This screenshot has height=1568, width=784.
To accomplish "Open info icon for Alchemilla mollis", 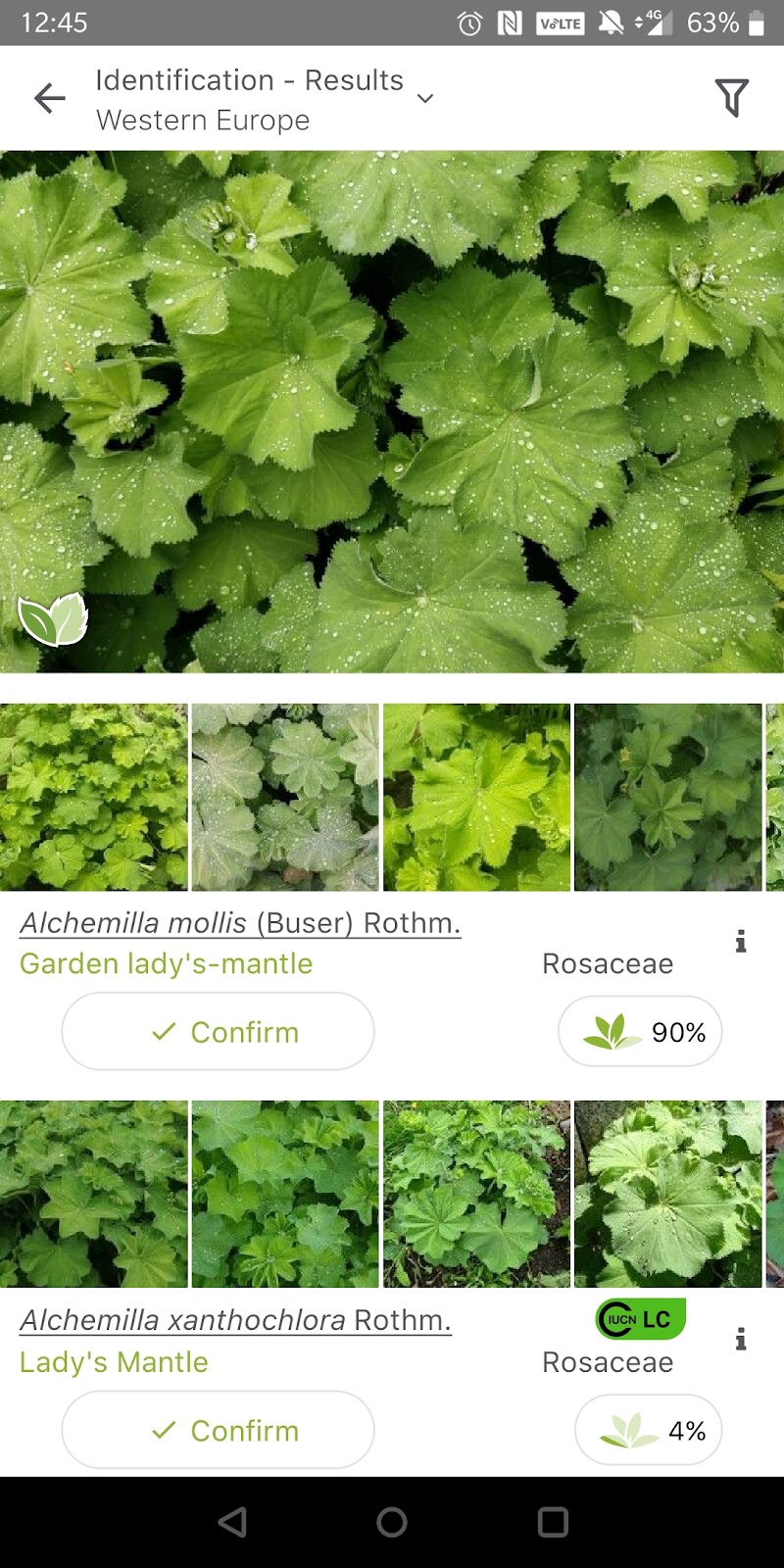I will pyautogui.click(x=741, y=942).
